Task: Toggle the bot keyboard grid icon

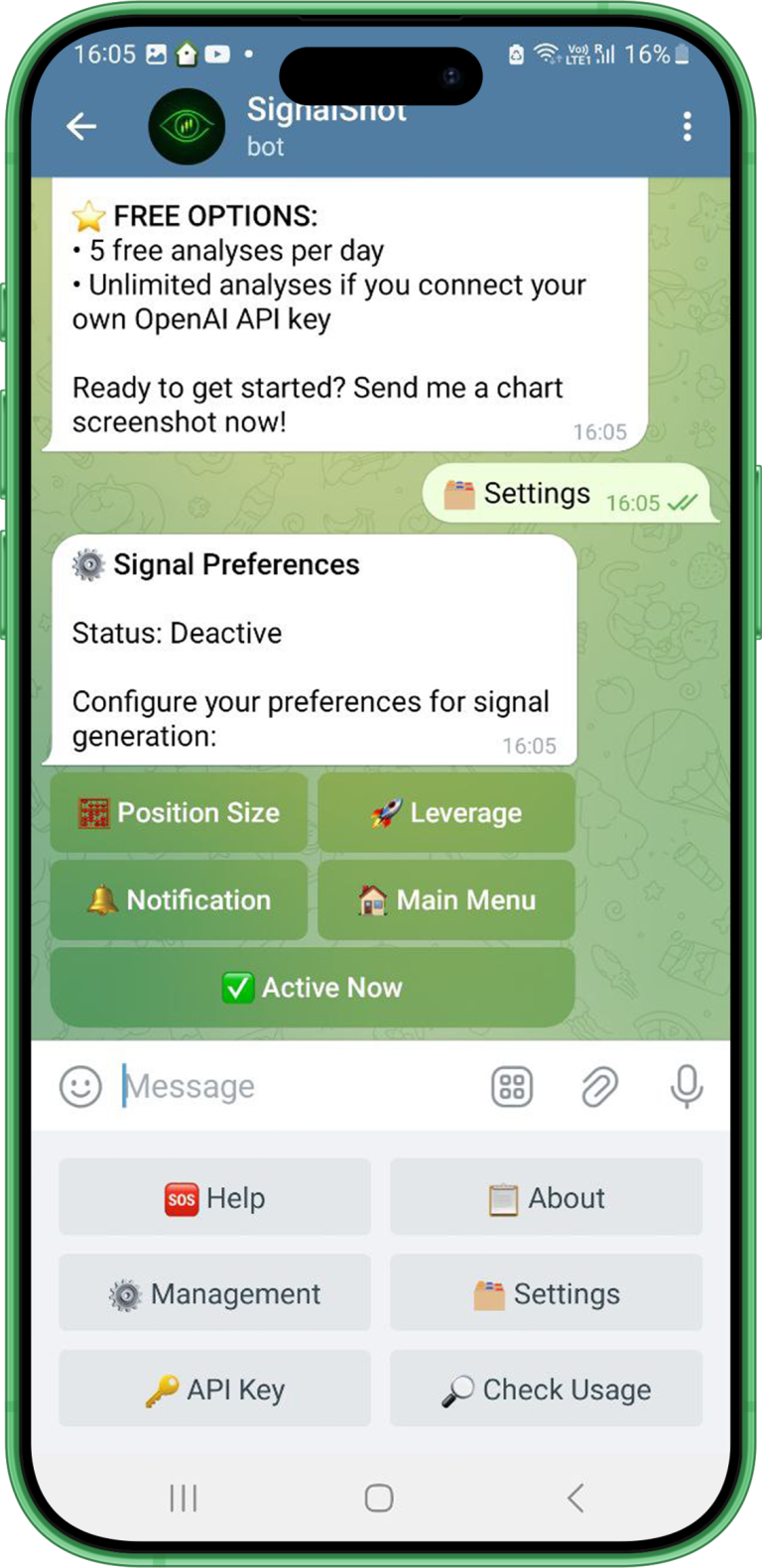Action: coord(512,1087)
